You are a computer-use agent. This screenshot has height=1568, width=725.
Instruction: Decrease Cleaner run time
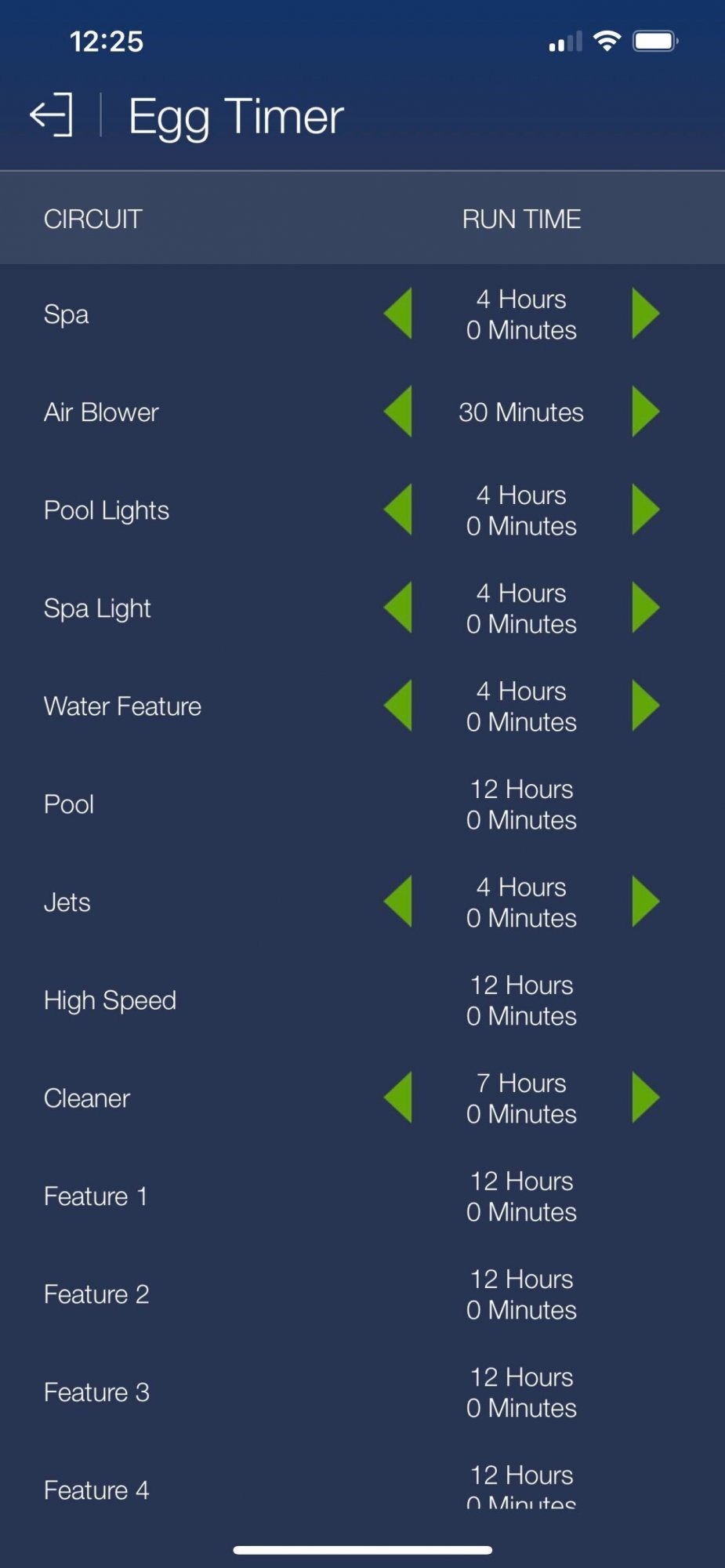click(399, 1098)
